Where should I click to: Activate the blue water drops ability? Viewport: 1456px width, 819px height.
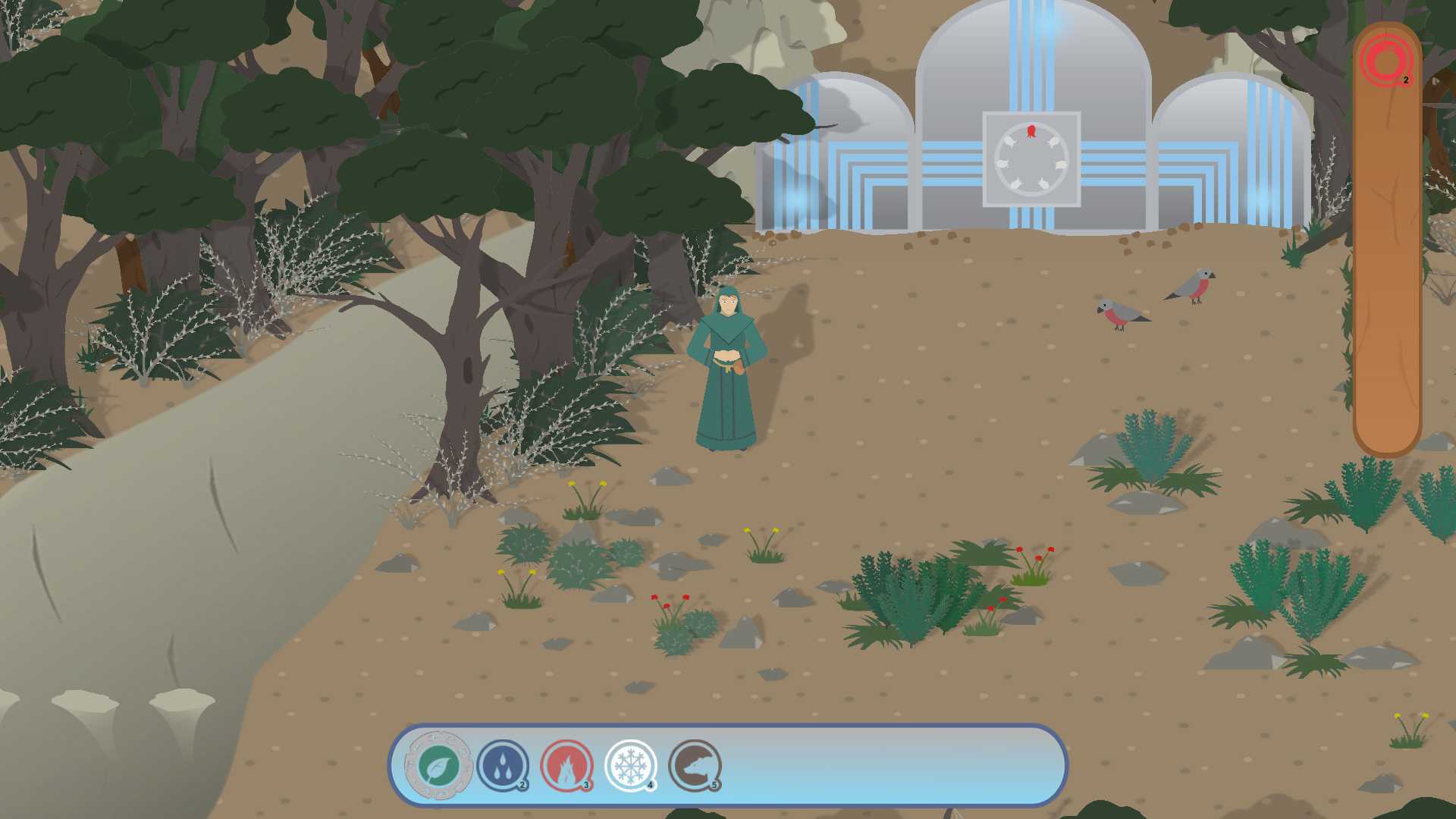tap(503, 766)
